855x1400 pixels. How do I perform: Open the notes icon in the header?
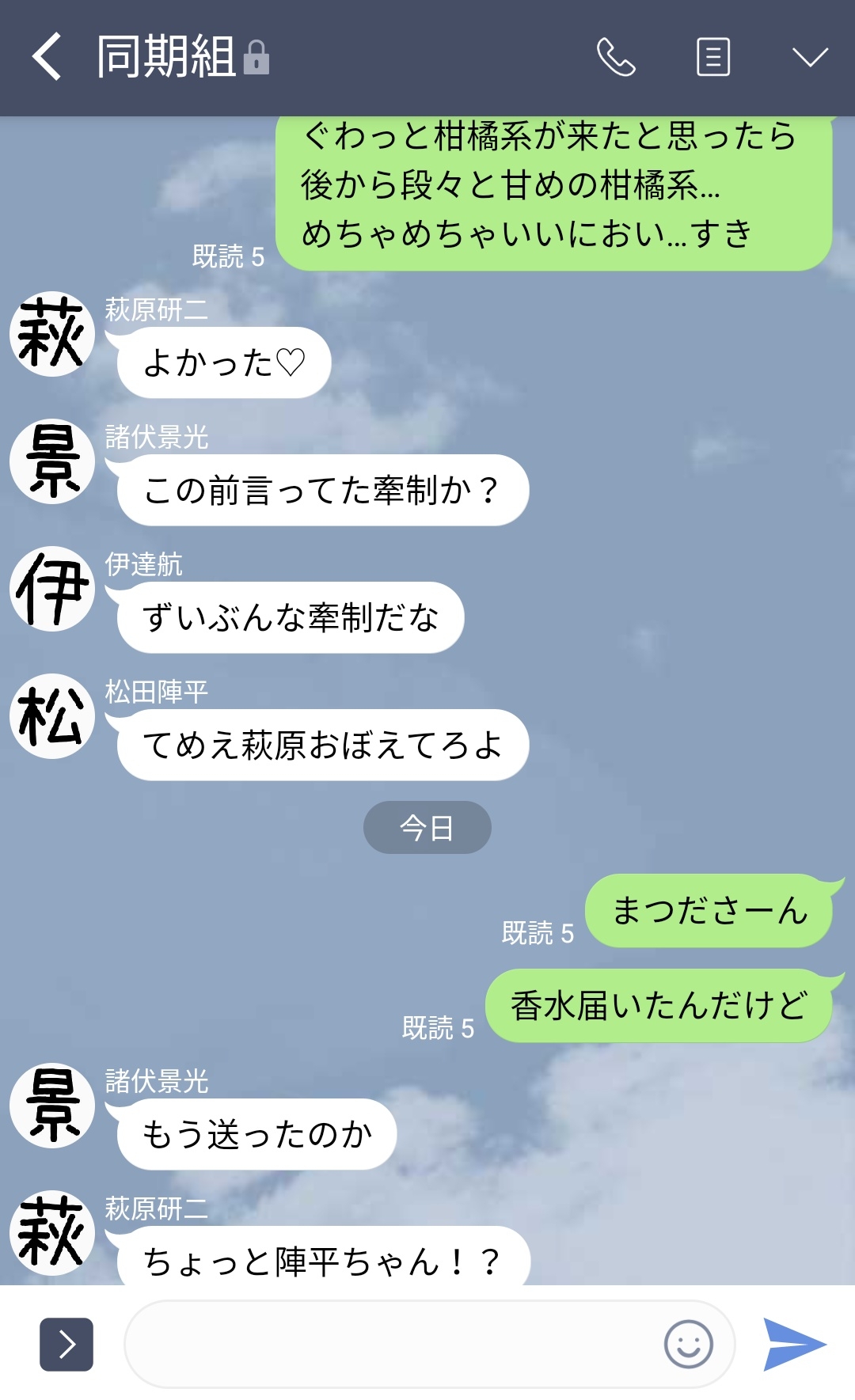pyautogui.click(x=712, y=57)
